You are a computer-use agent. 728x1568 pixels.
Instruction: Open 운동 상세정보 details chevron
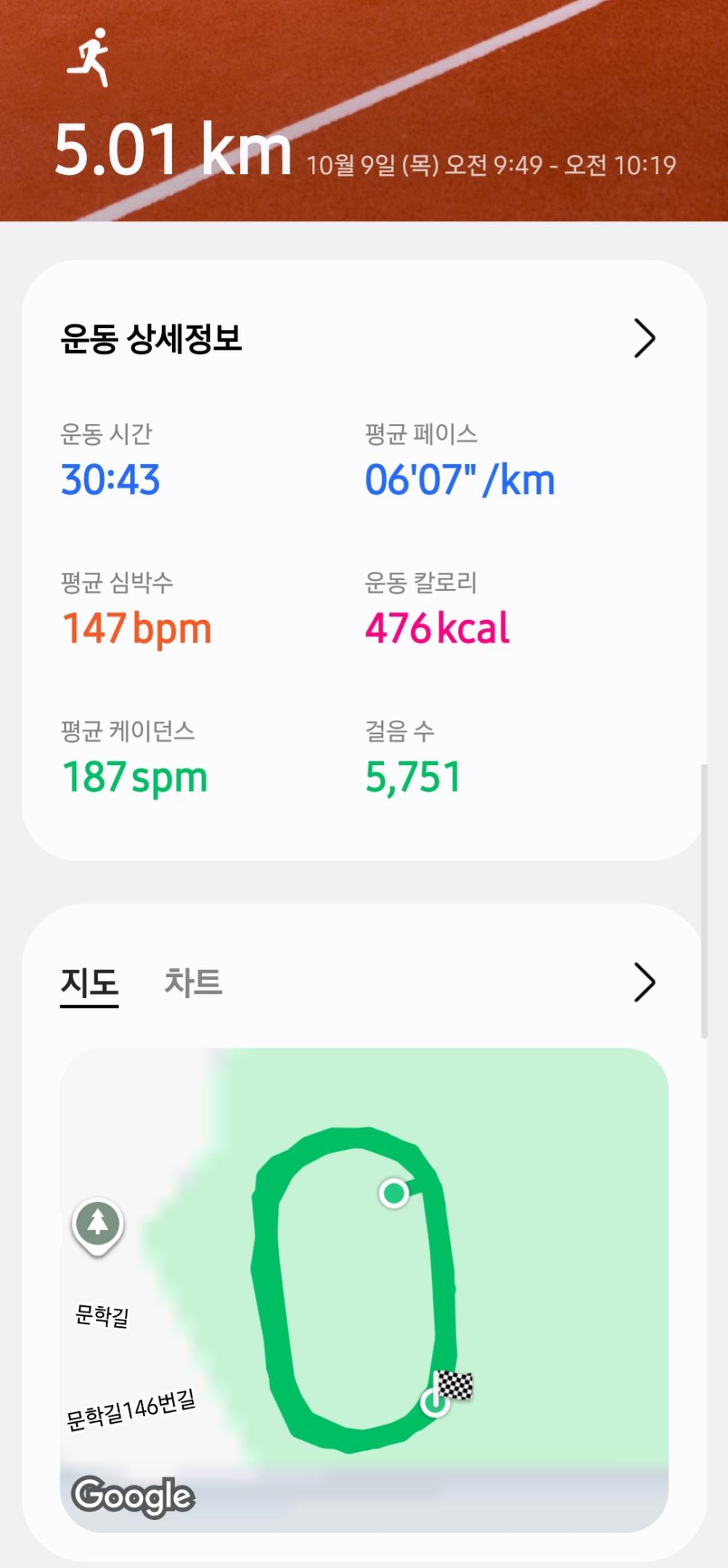644,338
